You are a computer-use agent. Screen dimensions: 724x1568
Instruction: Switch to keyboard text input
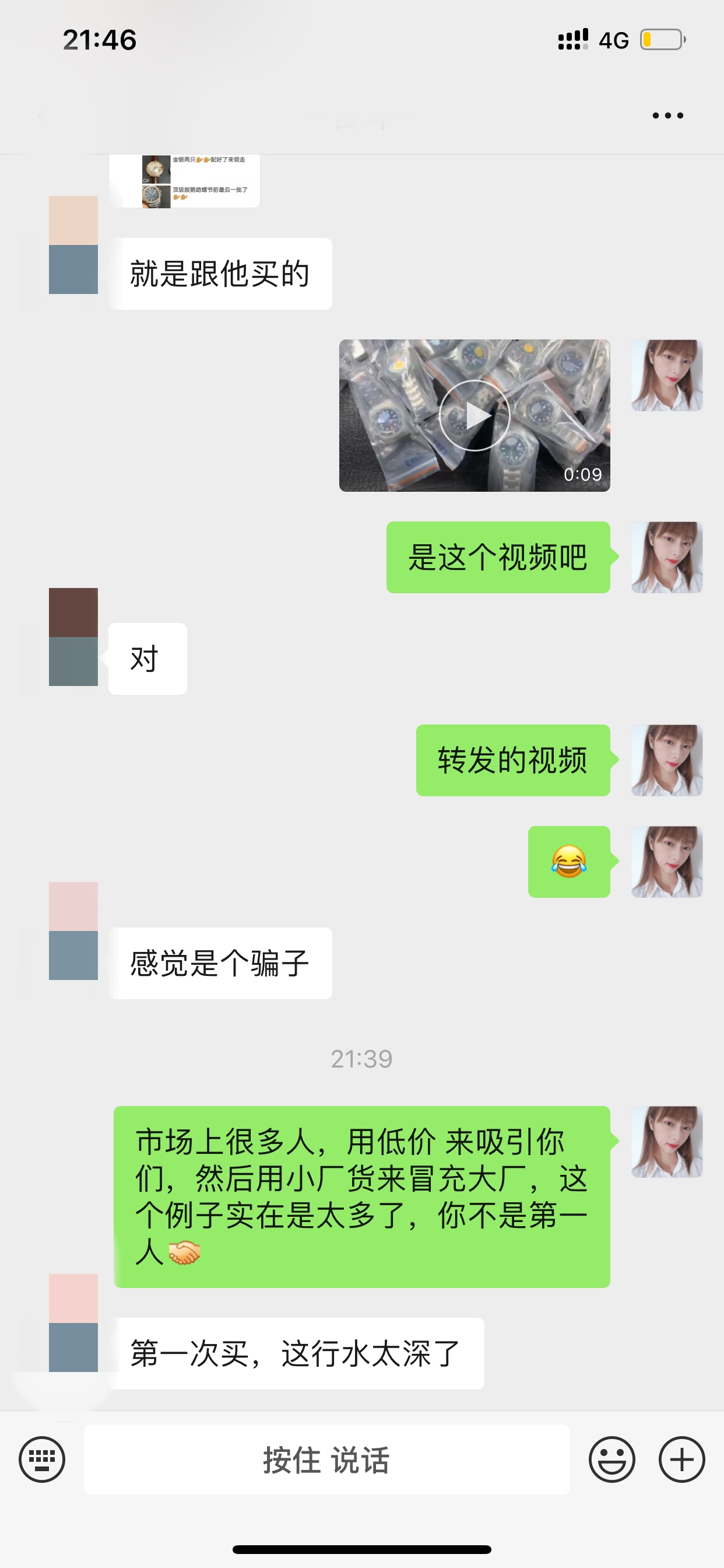point(42,1459)
